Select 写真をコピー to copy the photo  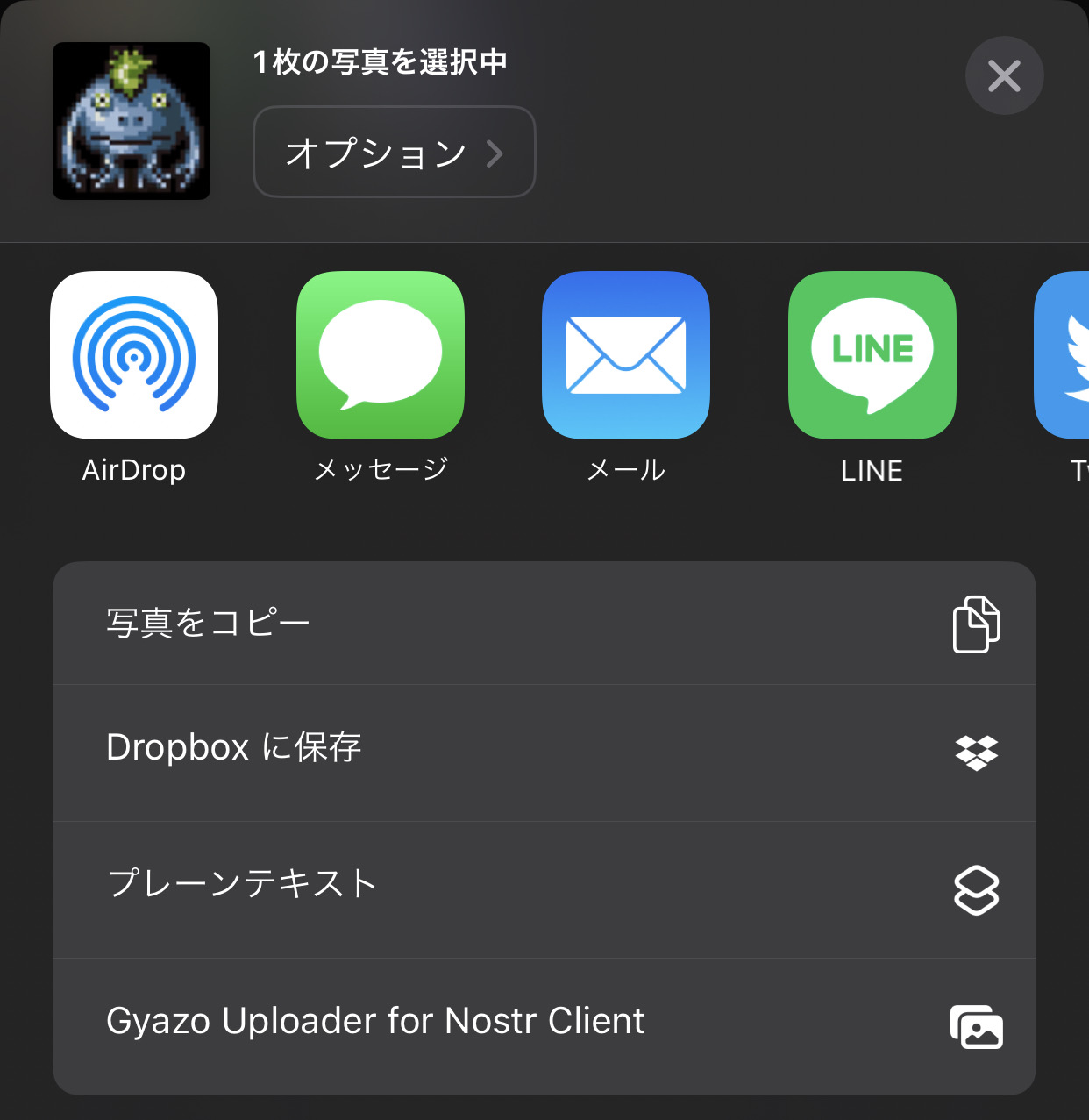[544, 624]
